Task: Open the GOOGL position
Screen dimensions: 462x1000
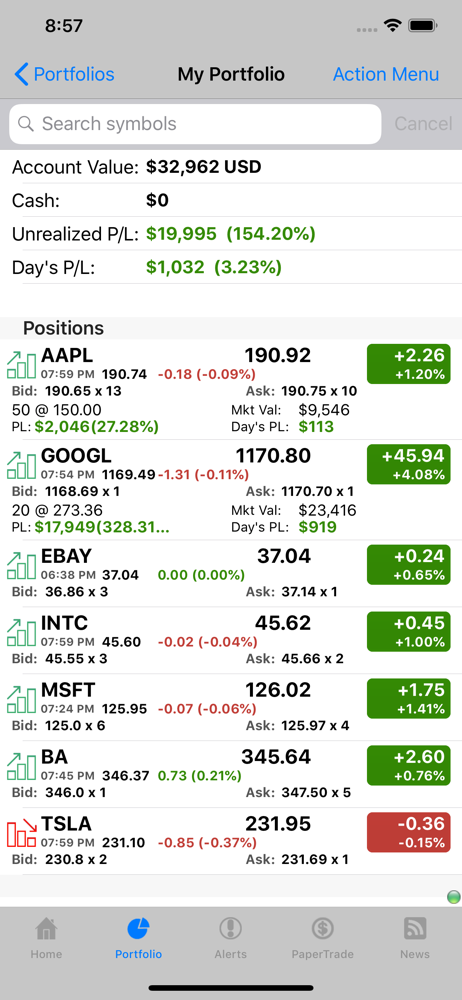Action: (231, 490)
